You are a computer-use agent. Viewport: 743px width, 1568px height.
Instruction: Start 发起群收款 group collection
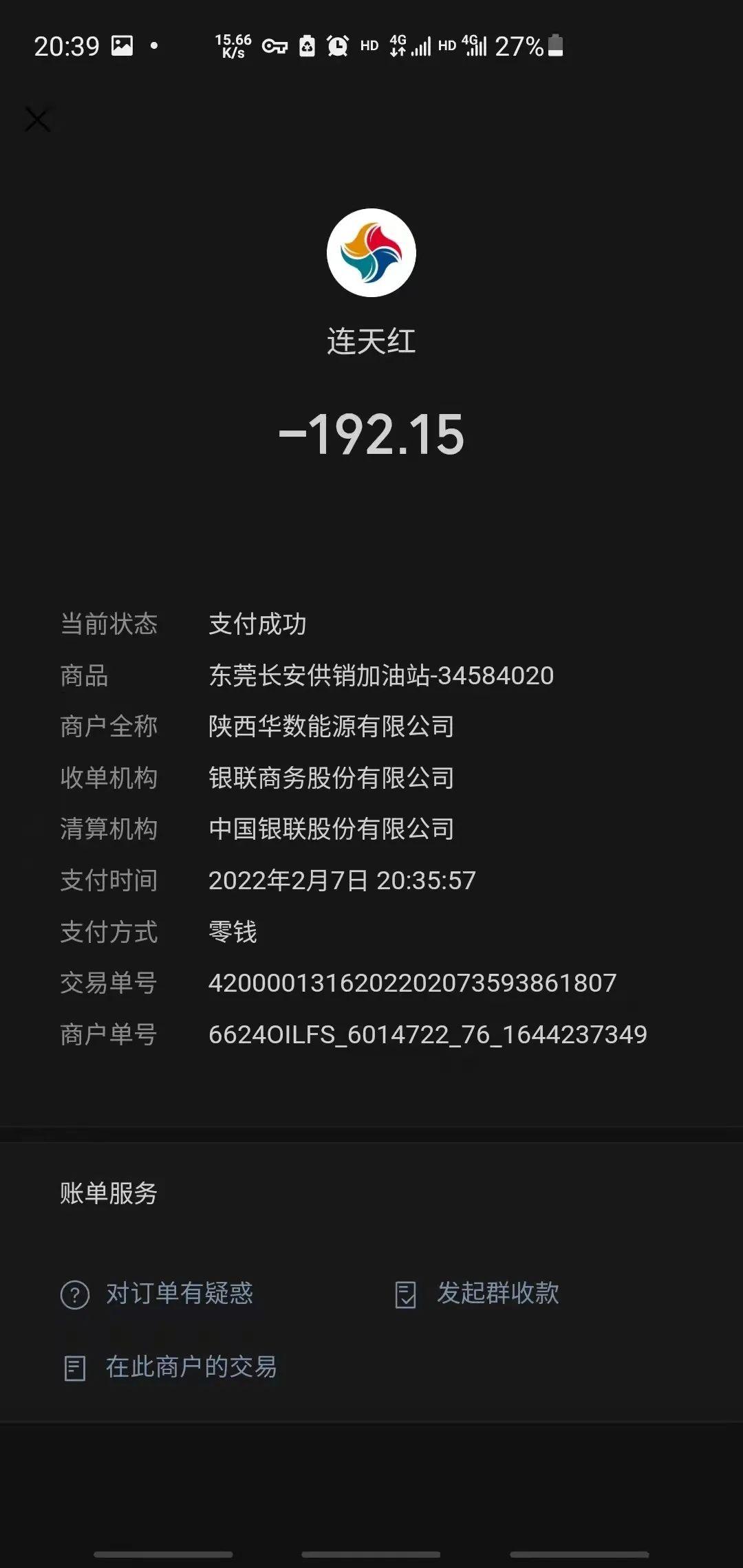(x=477, y=1294)
